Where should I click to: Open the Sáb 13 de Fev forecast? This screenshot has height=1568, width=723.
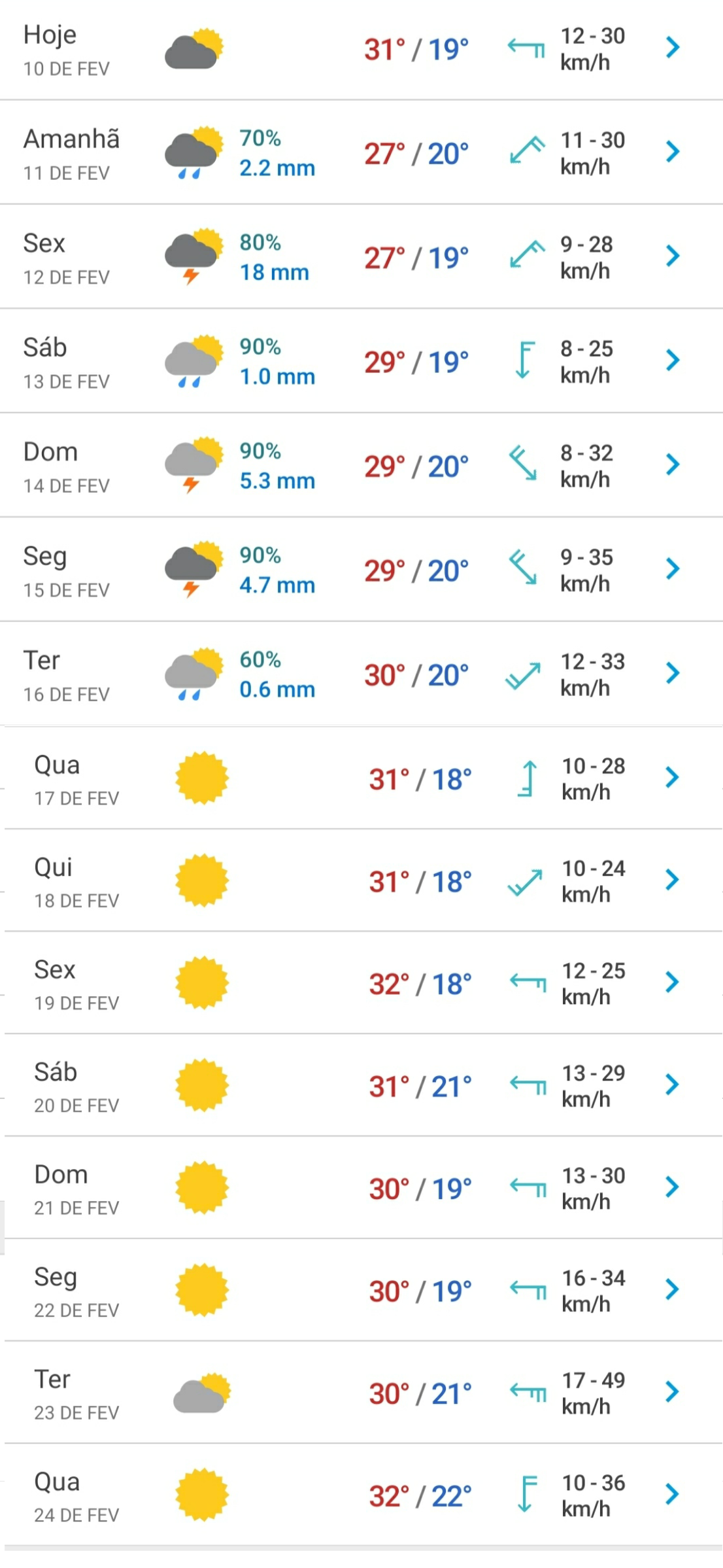click(x=361, y=360)
